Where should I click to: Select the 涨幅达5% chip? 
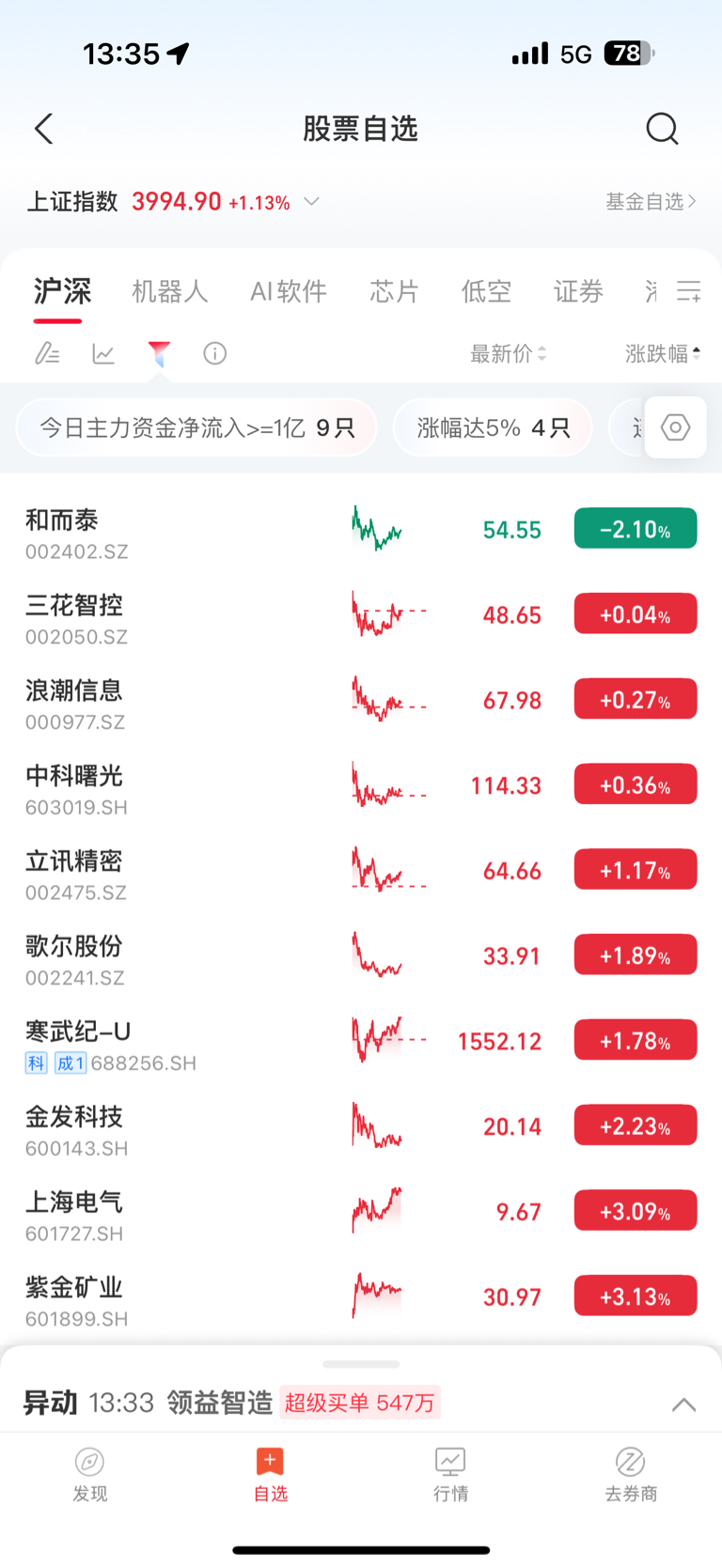493,428
